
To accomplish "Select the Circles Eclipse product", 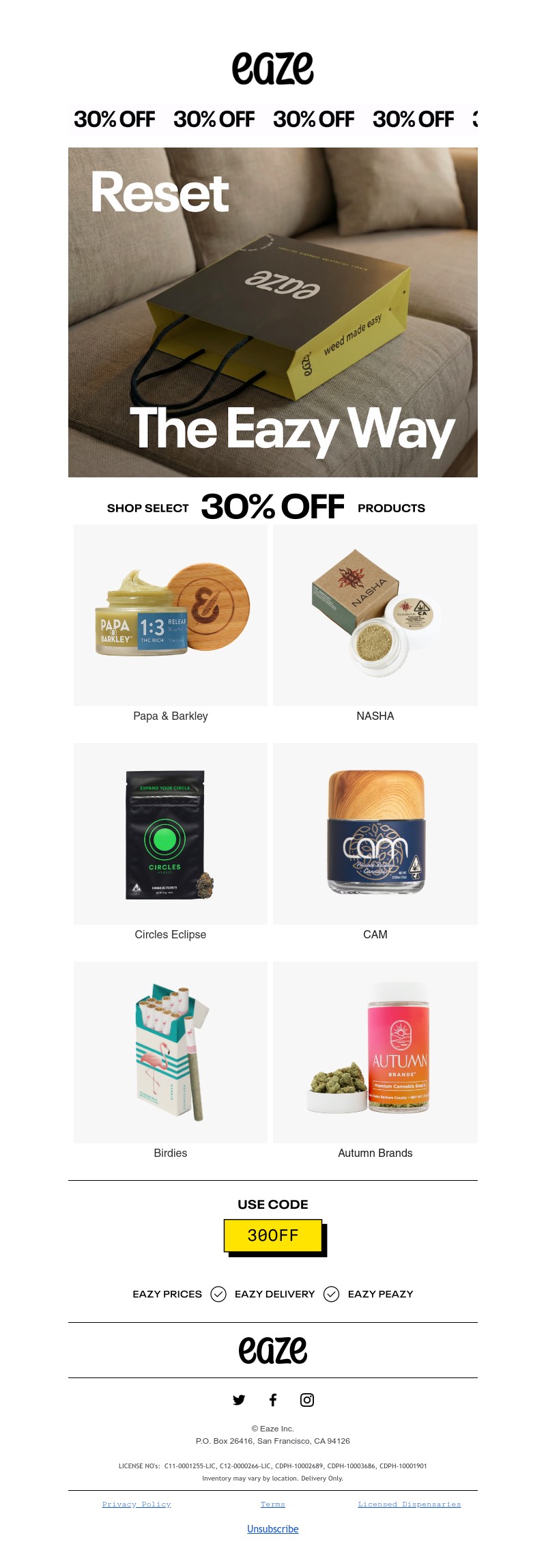I will pyautogui.click(x=171, y=833).
